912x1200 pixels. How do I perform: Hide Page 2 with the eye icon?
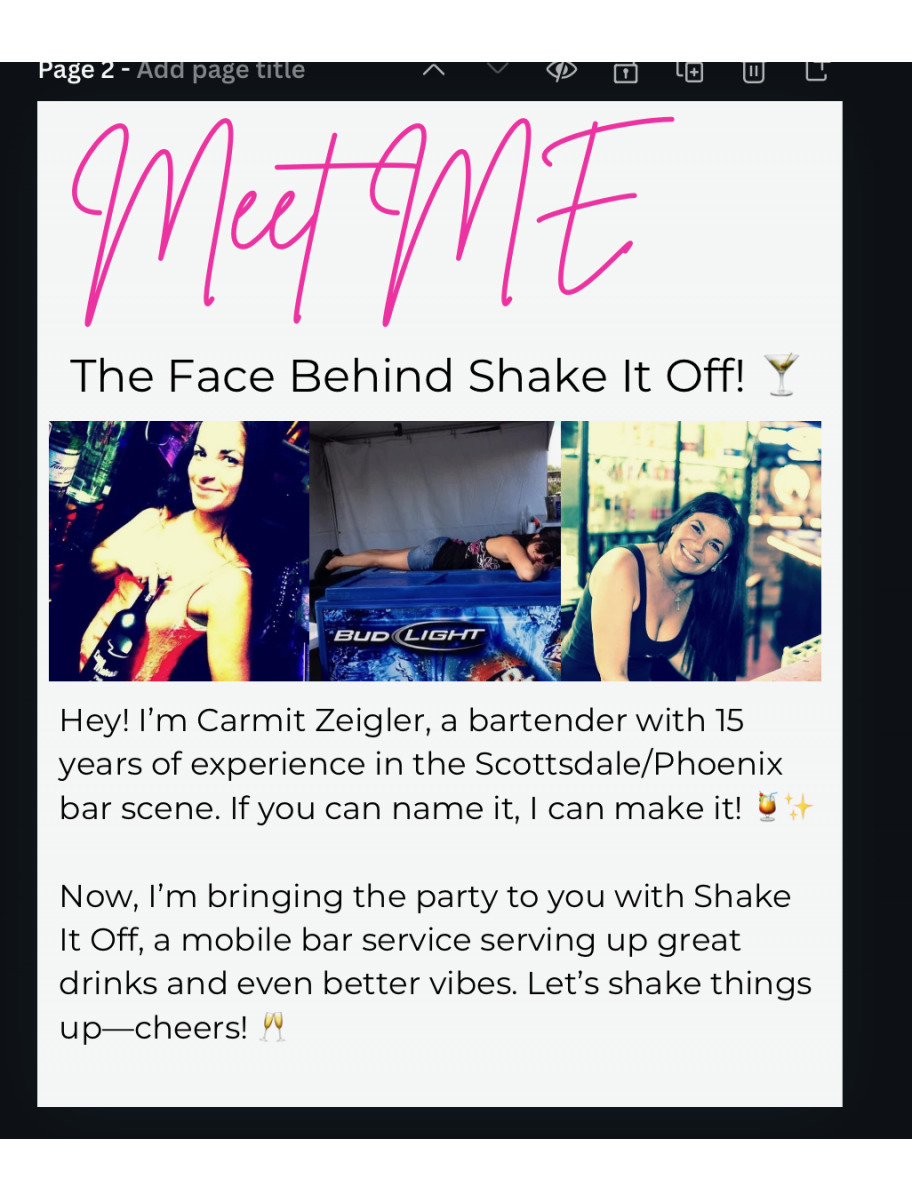click(x=563, y=71)
